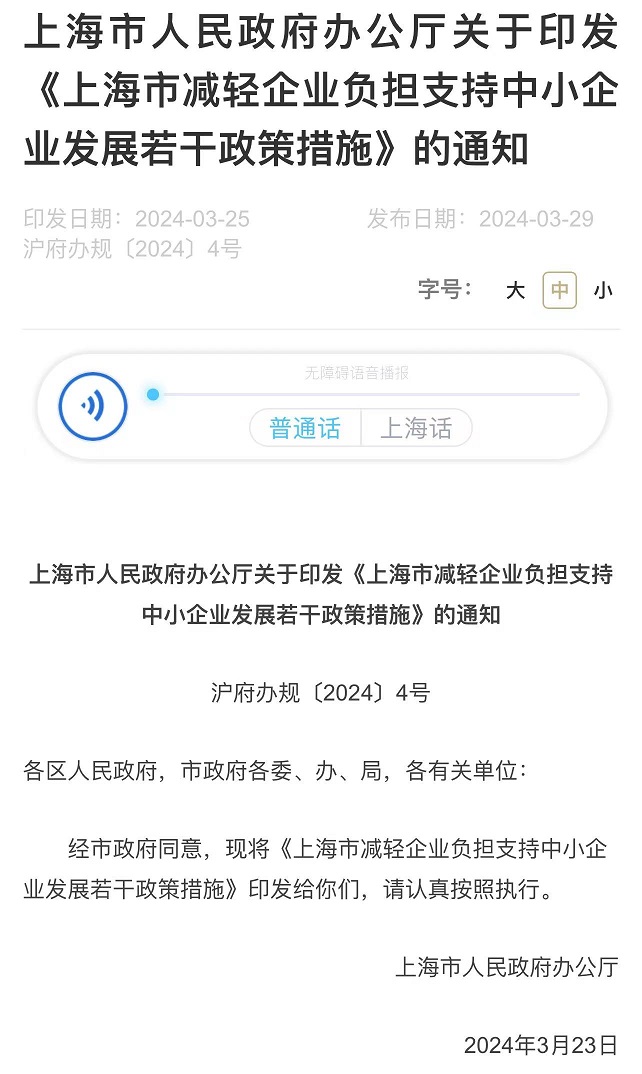Image resolution: width=642 pixels, height=1074 pixels.
Task: Choose 普通话 narration language
Action: [305, 429]
